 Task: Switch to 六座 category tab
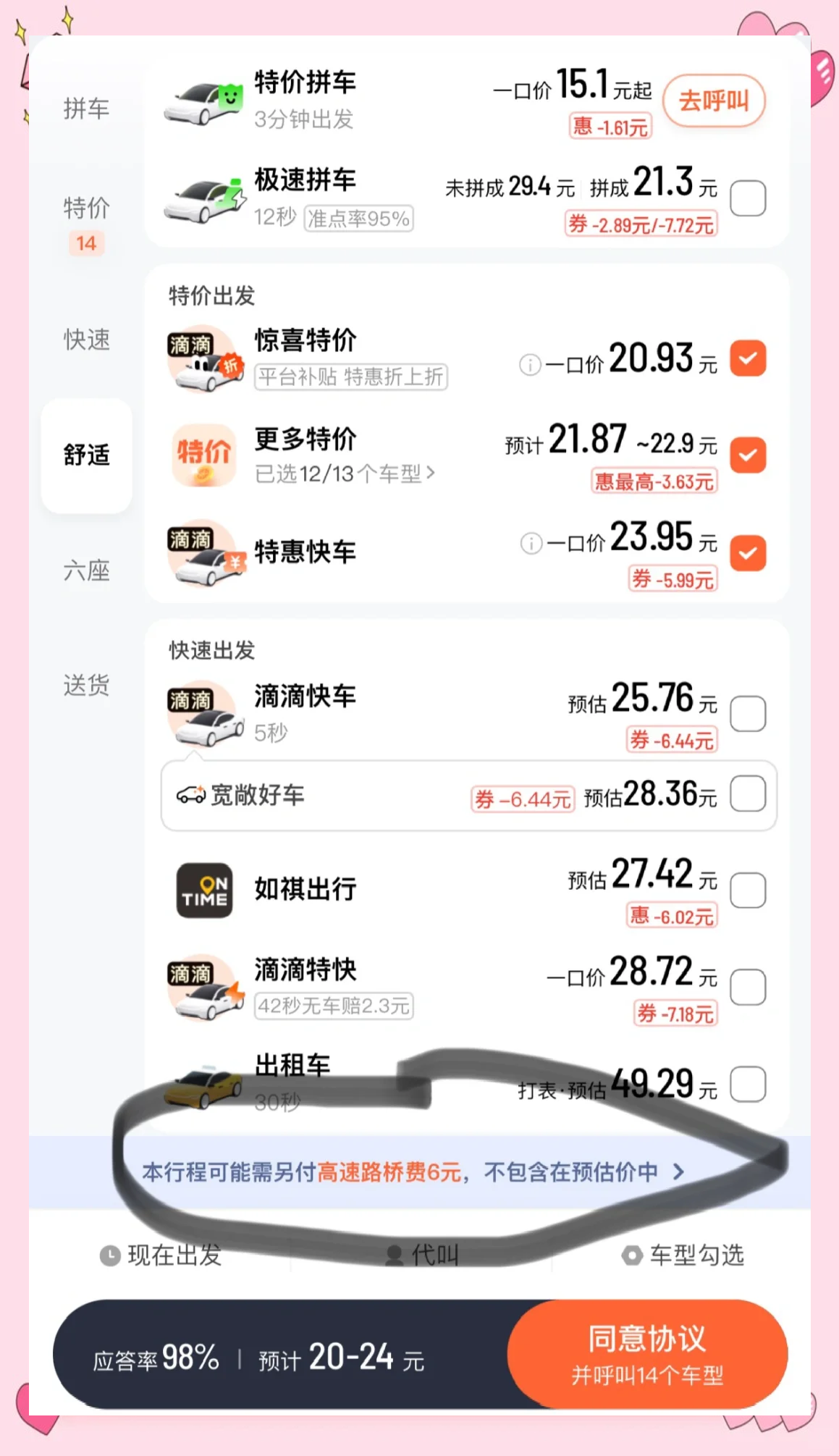click(86, 571)
